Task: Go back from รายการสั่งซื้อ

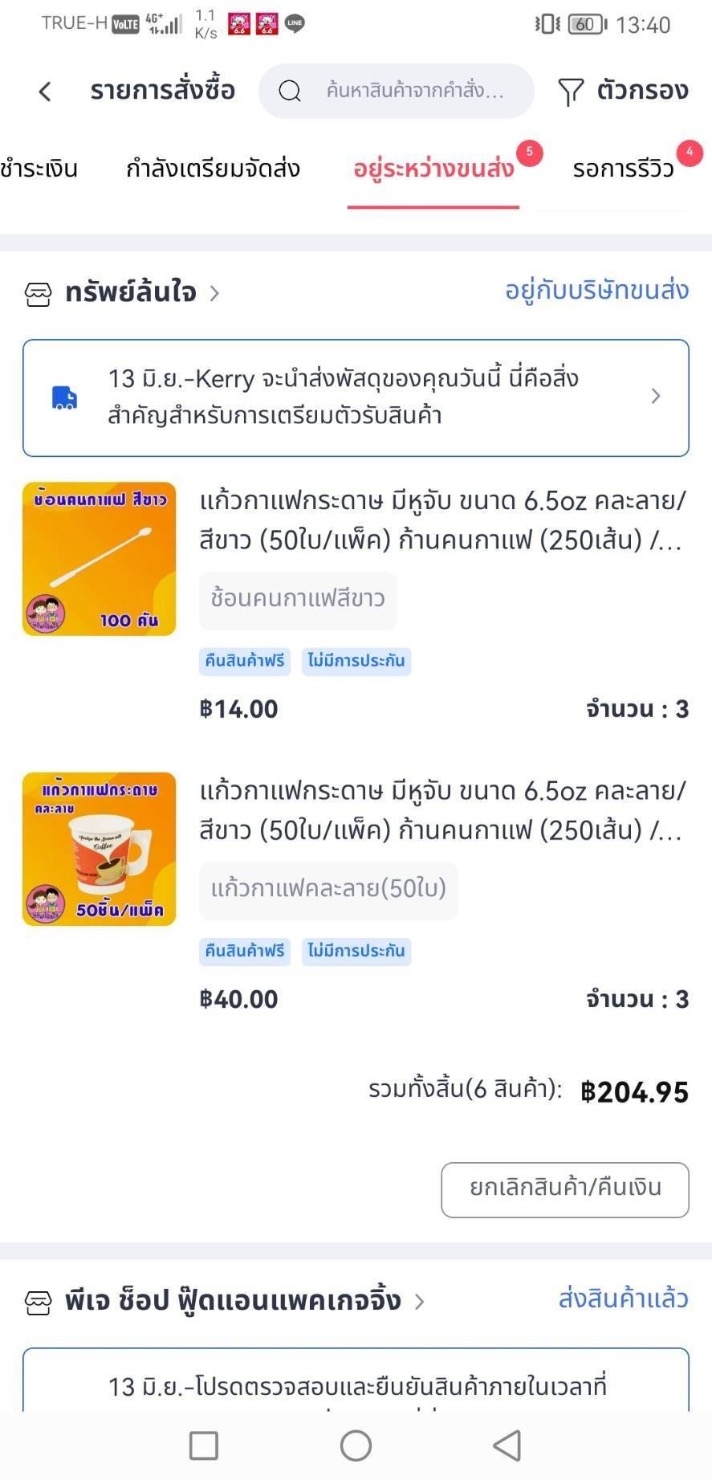Action: click(x=45, y=92)
